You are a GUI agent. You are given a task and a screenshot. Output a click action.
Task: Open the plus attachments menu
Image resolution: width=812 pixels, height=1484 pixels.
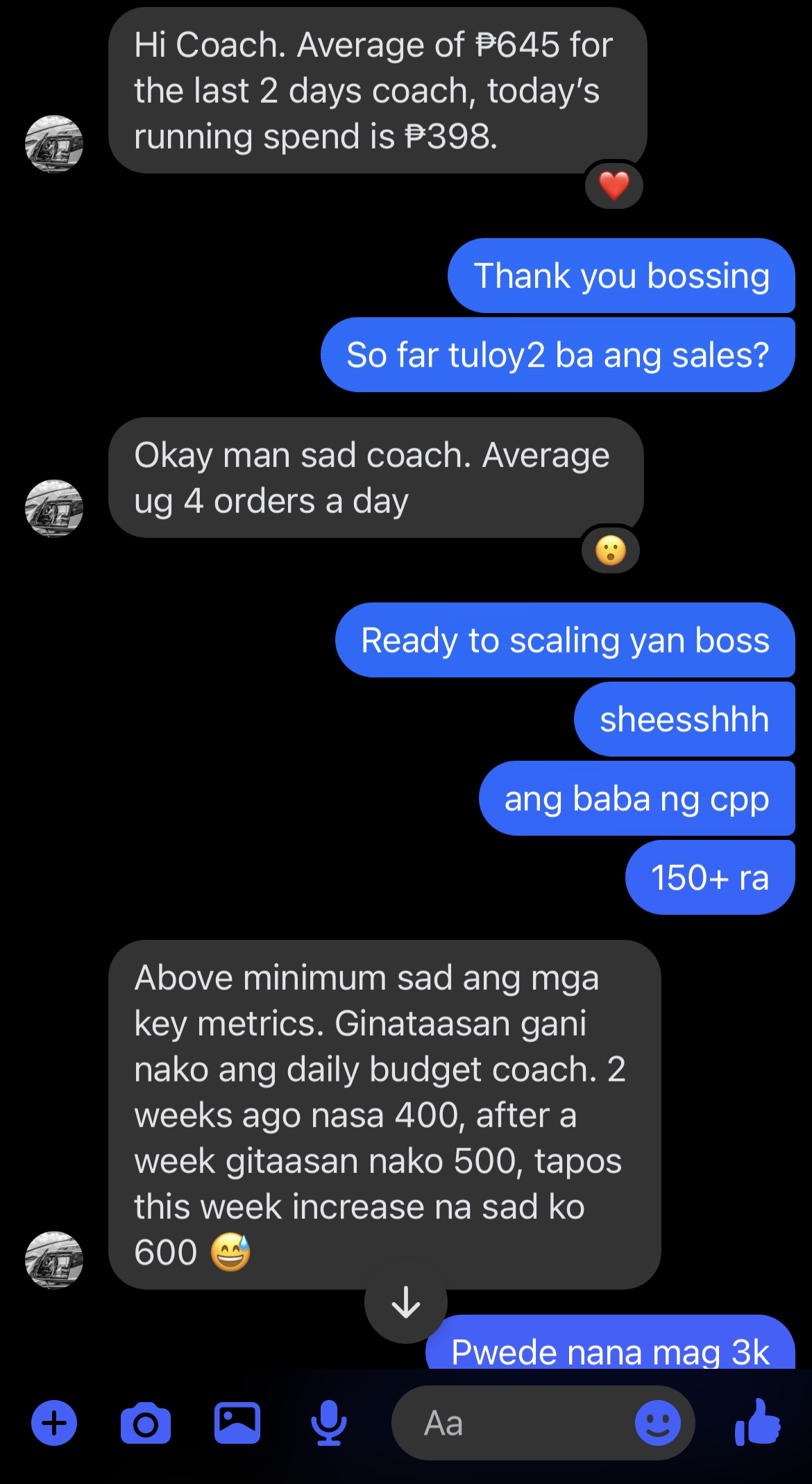coord(54,1423)
